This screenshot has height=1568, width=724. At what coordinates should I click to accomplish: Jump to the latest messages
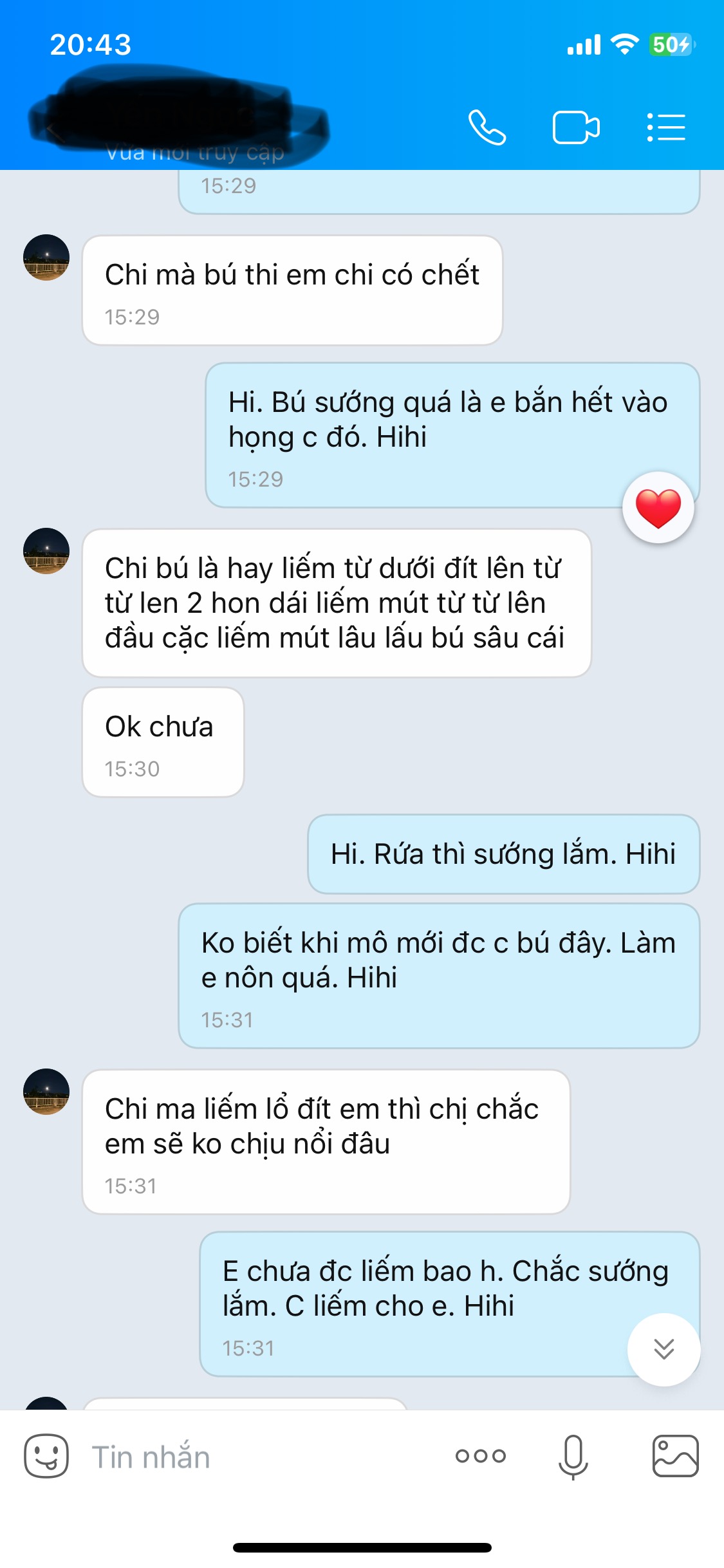[664, 1349]
